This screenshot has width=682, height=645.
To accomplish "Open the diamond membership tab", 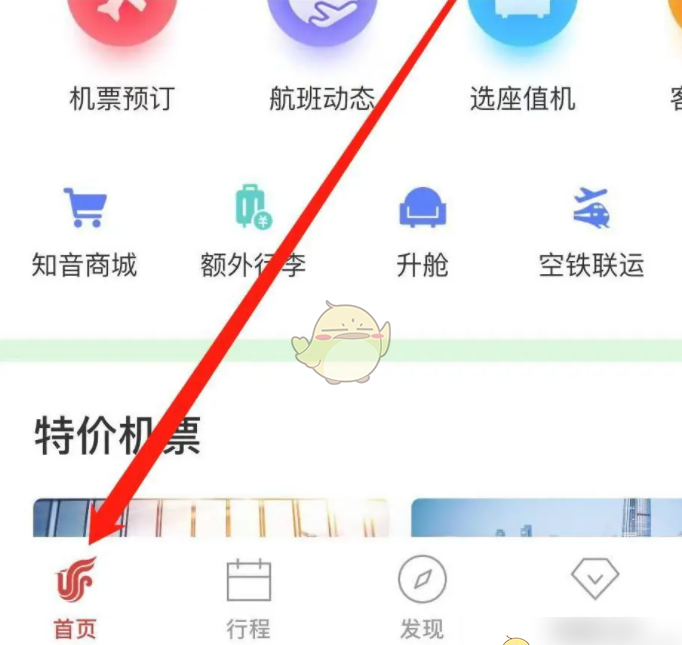I will [x=594, y=582].
